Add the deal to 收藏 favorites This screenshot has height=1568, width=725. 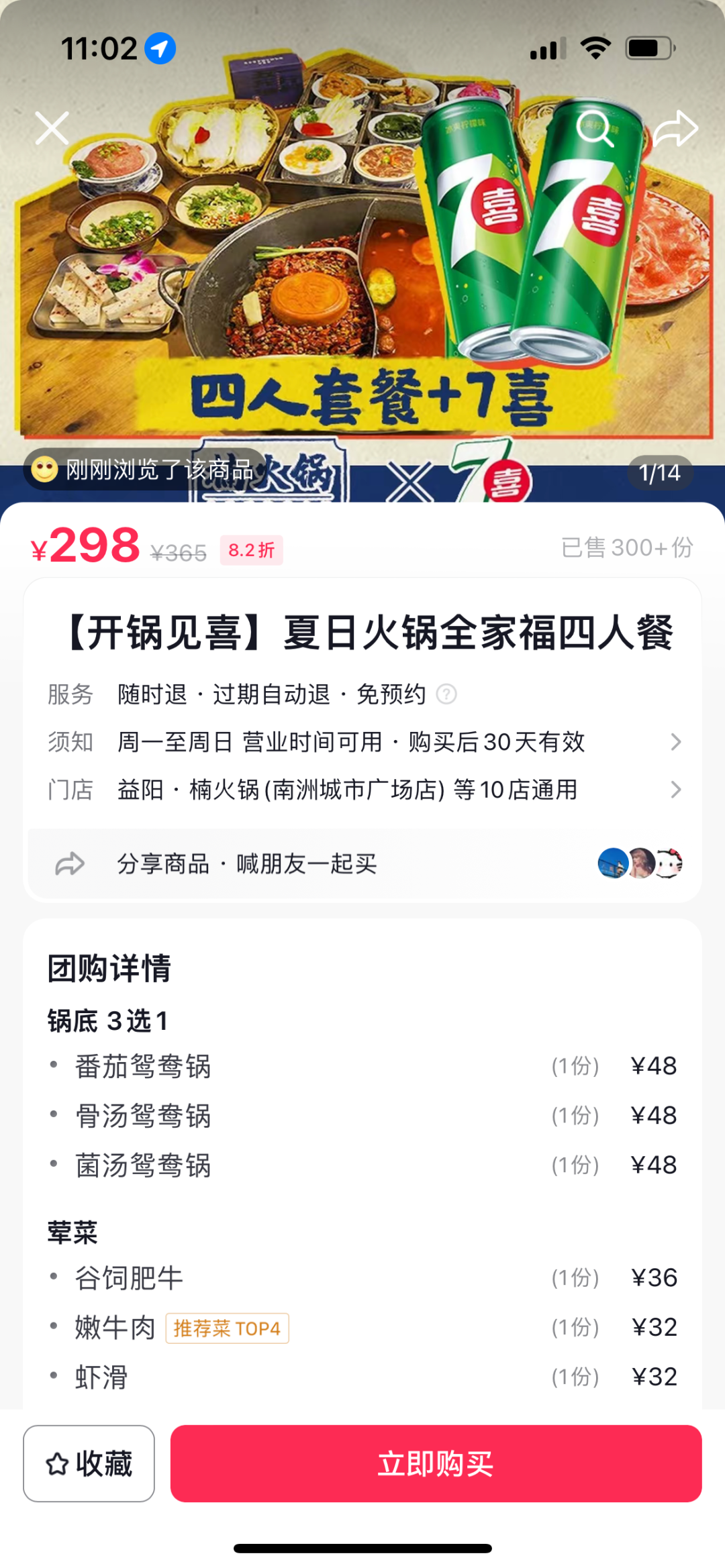(89, 1463)
